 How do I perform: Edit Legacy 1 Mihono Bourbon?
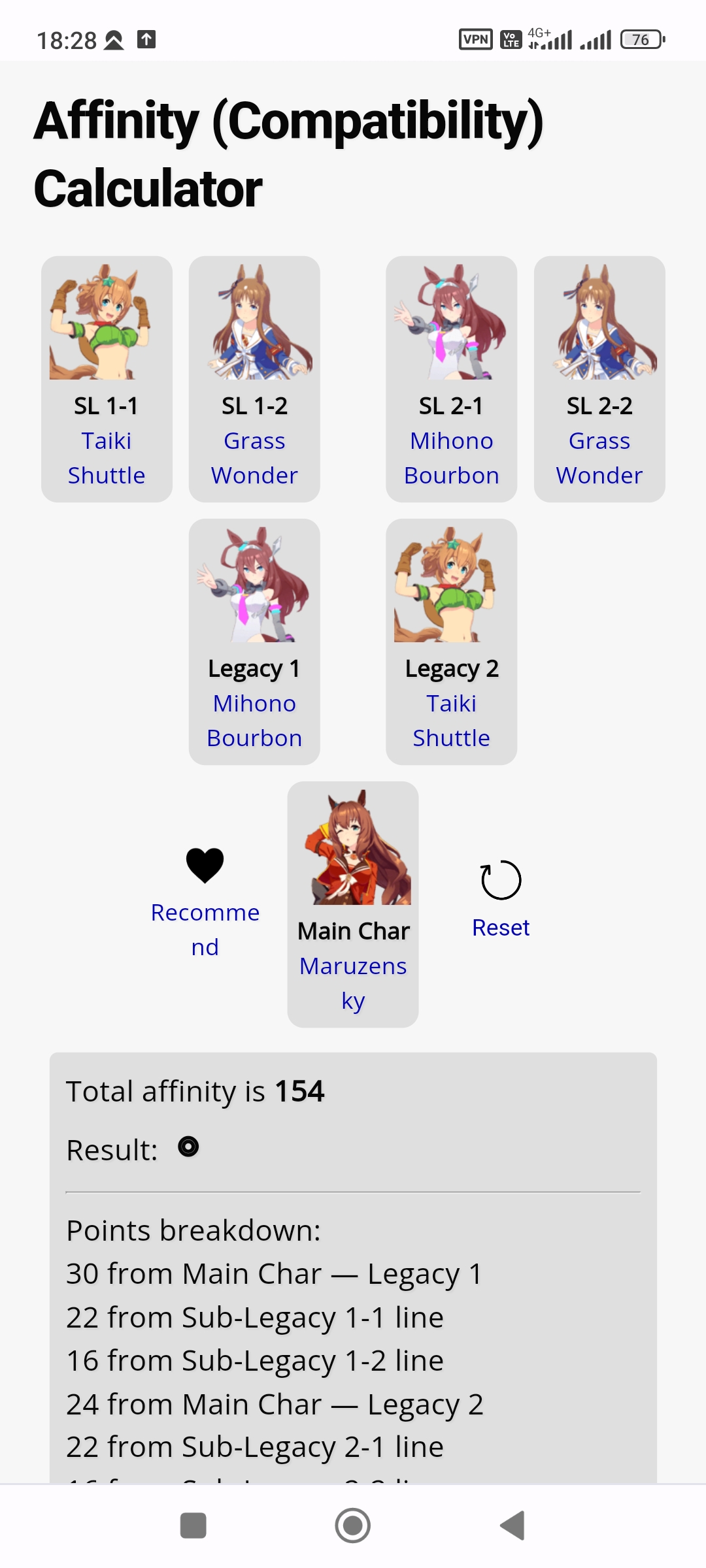254,642
